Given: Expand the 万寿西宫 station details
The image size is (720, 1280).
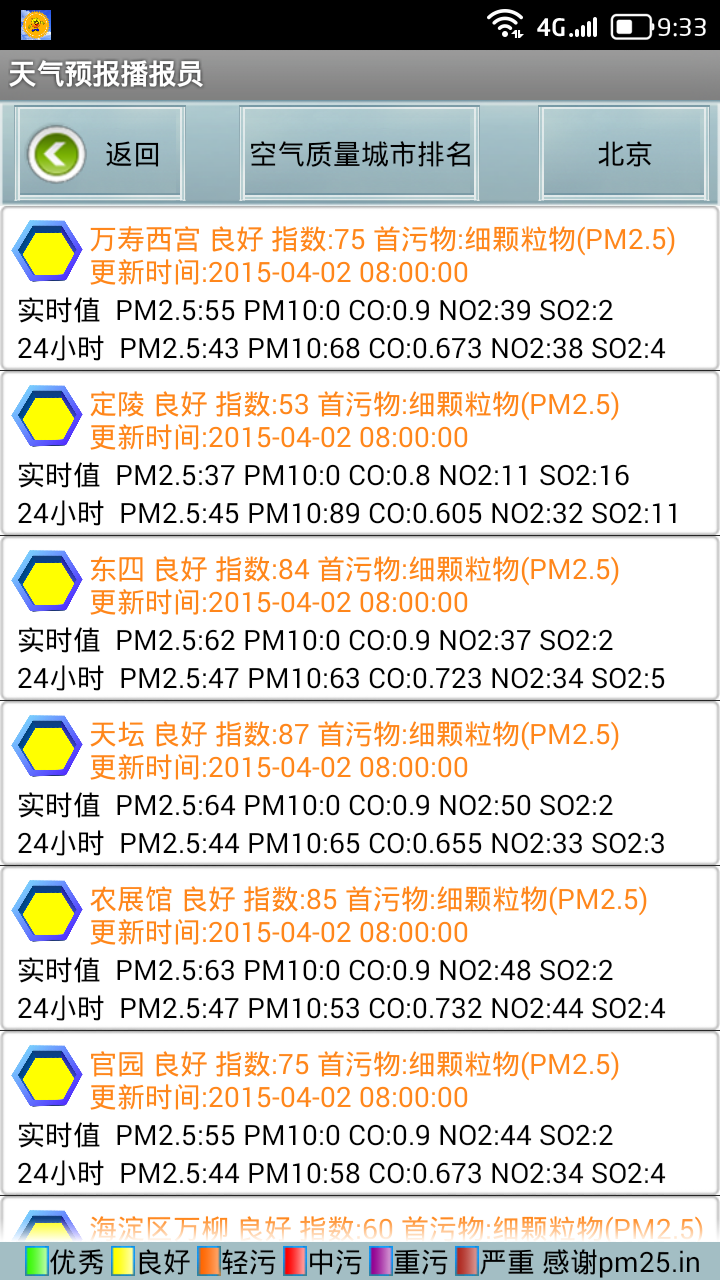Looking at the screenshot, I should [360, 290].
